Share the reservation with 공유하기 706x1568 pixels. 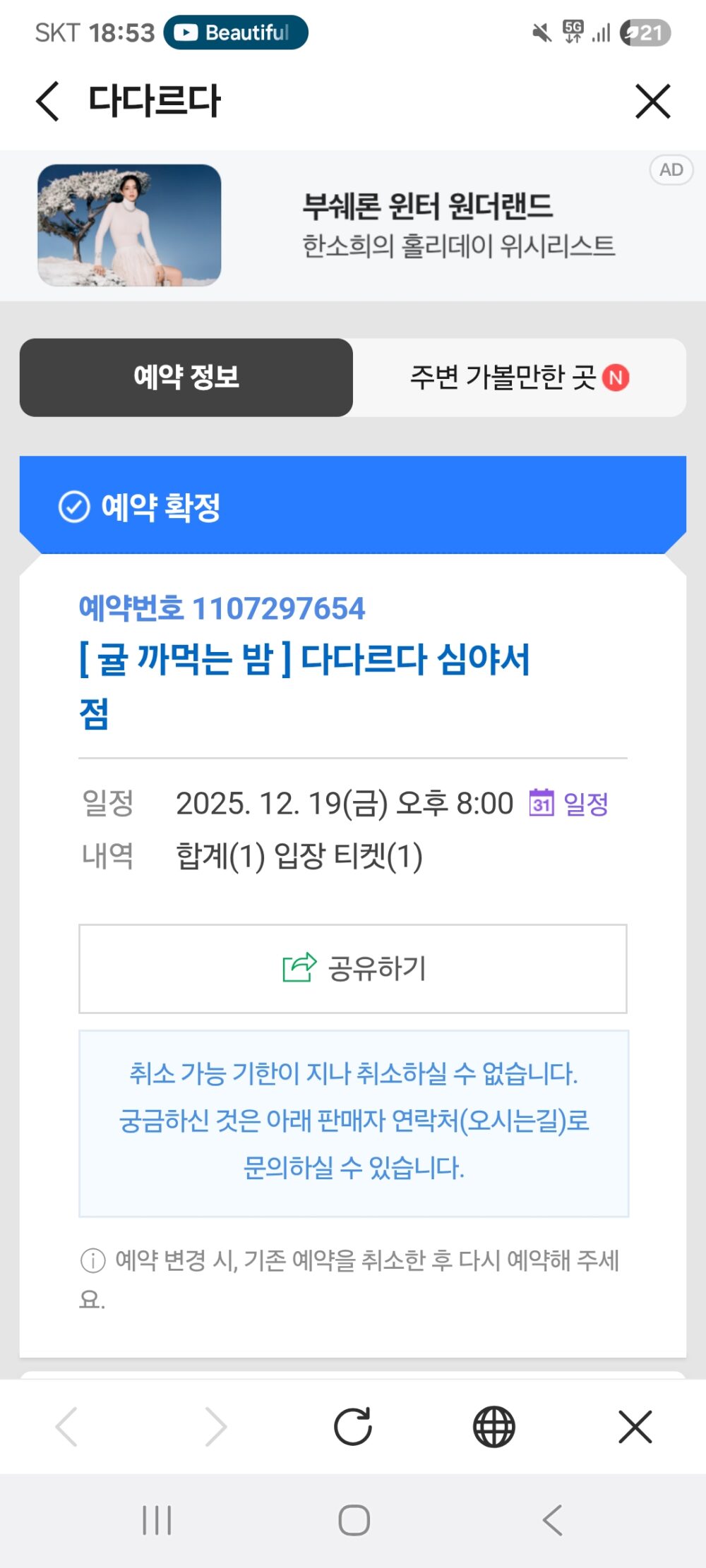coord(353,968)
